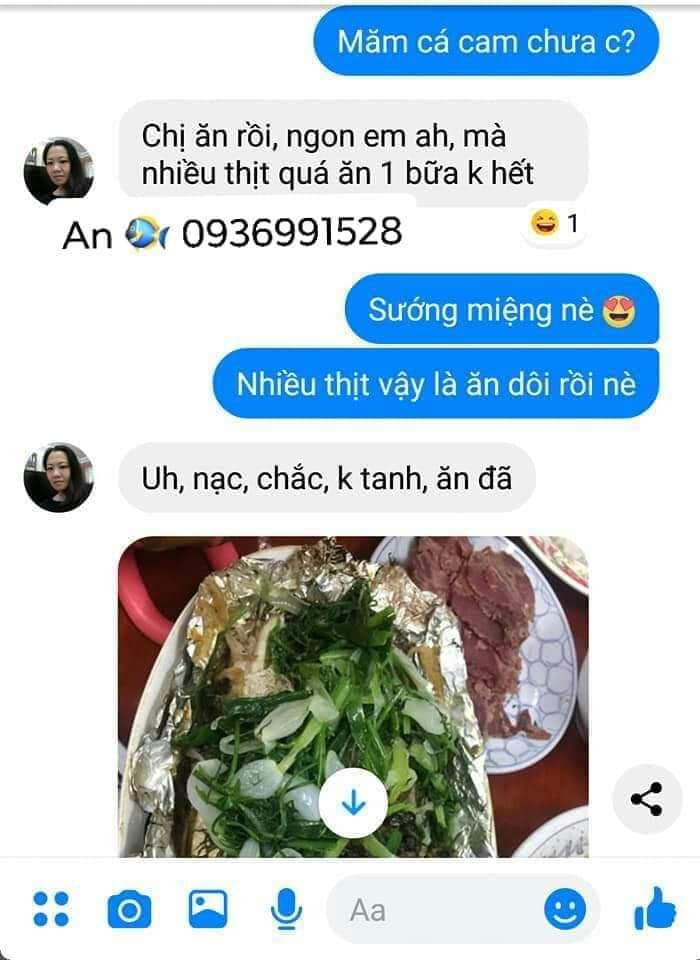The width and height of the screenshot is (700, 960).
Task: Record a voice message with the microphone
Action: click(286, 909)
